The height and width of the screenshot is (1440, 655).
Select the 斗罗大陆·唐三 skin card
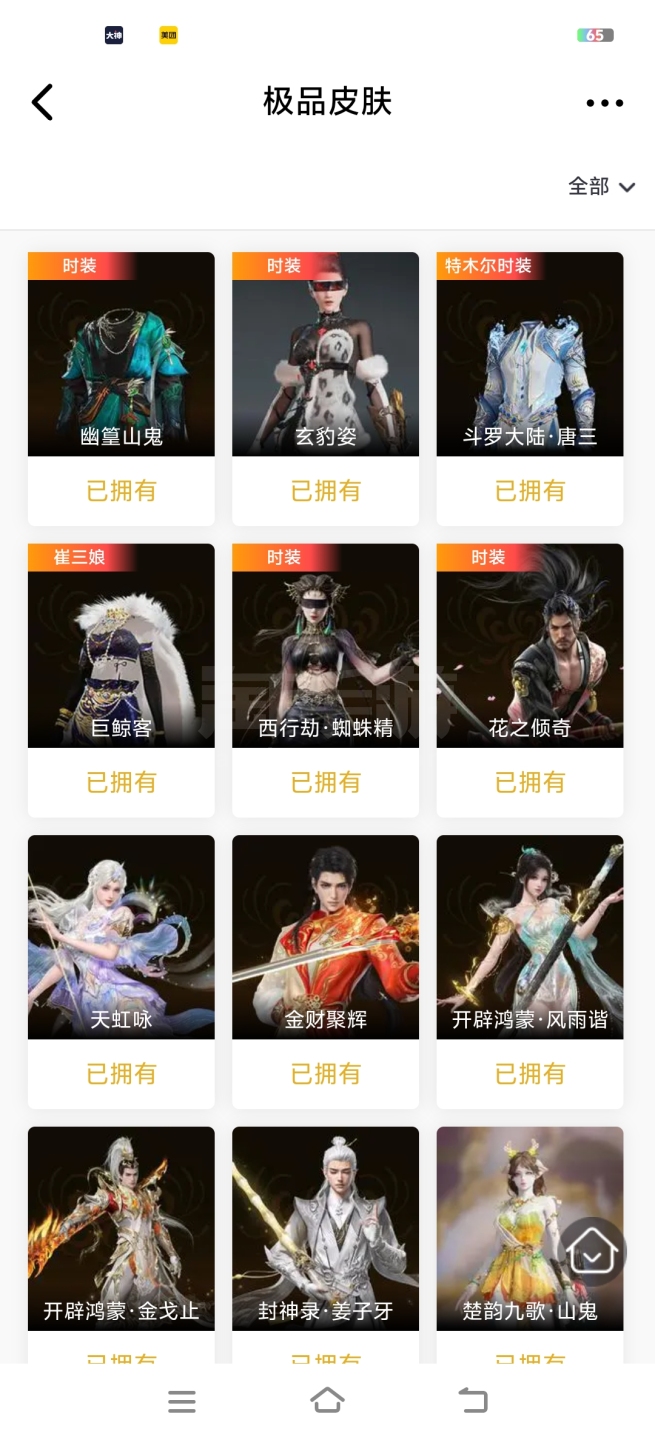point(530,355)
